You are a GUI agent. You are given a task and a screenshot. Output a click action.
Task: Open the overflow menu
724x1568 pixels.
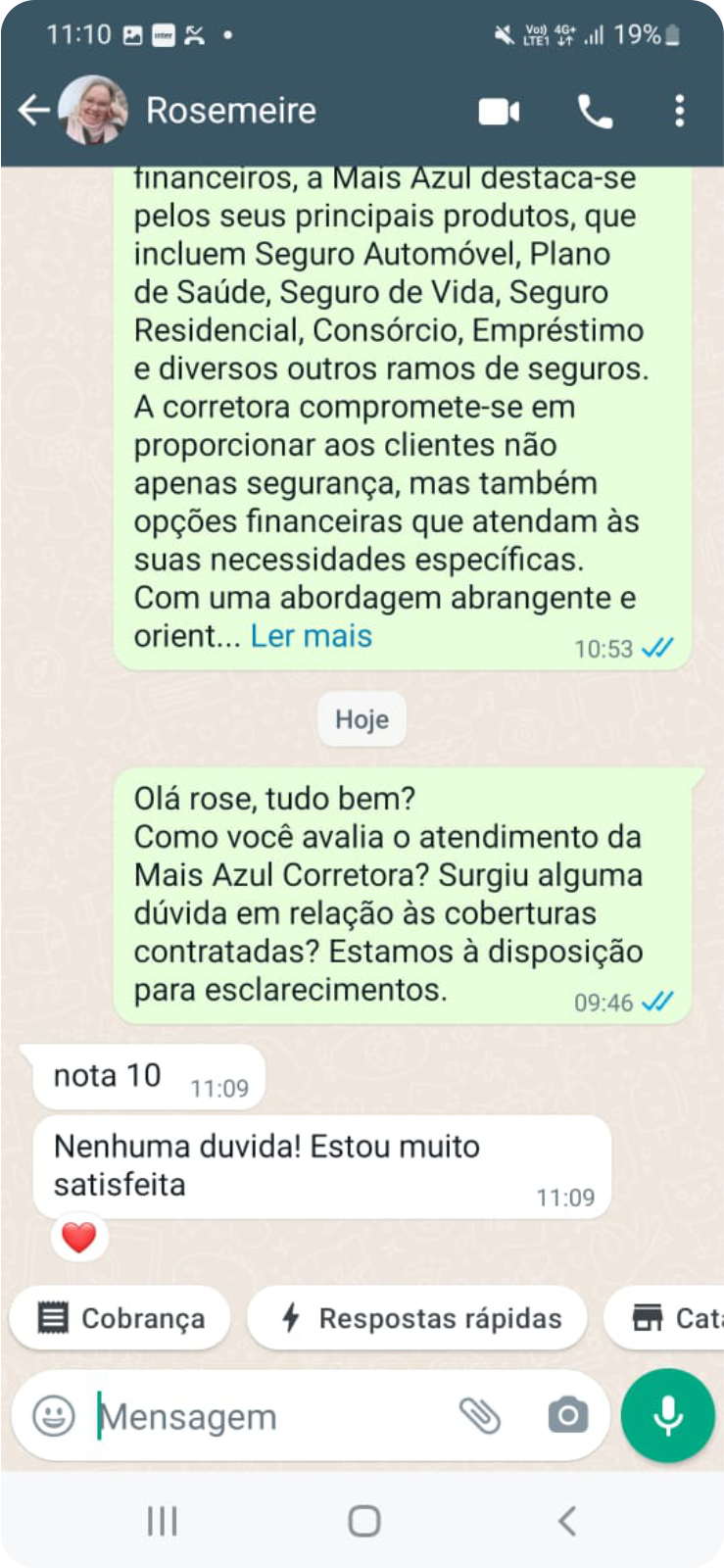tap(679, 112)
